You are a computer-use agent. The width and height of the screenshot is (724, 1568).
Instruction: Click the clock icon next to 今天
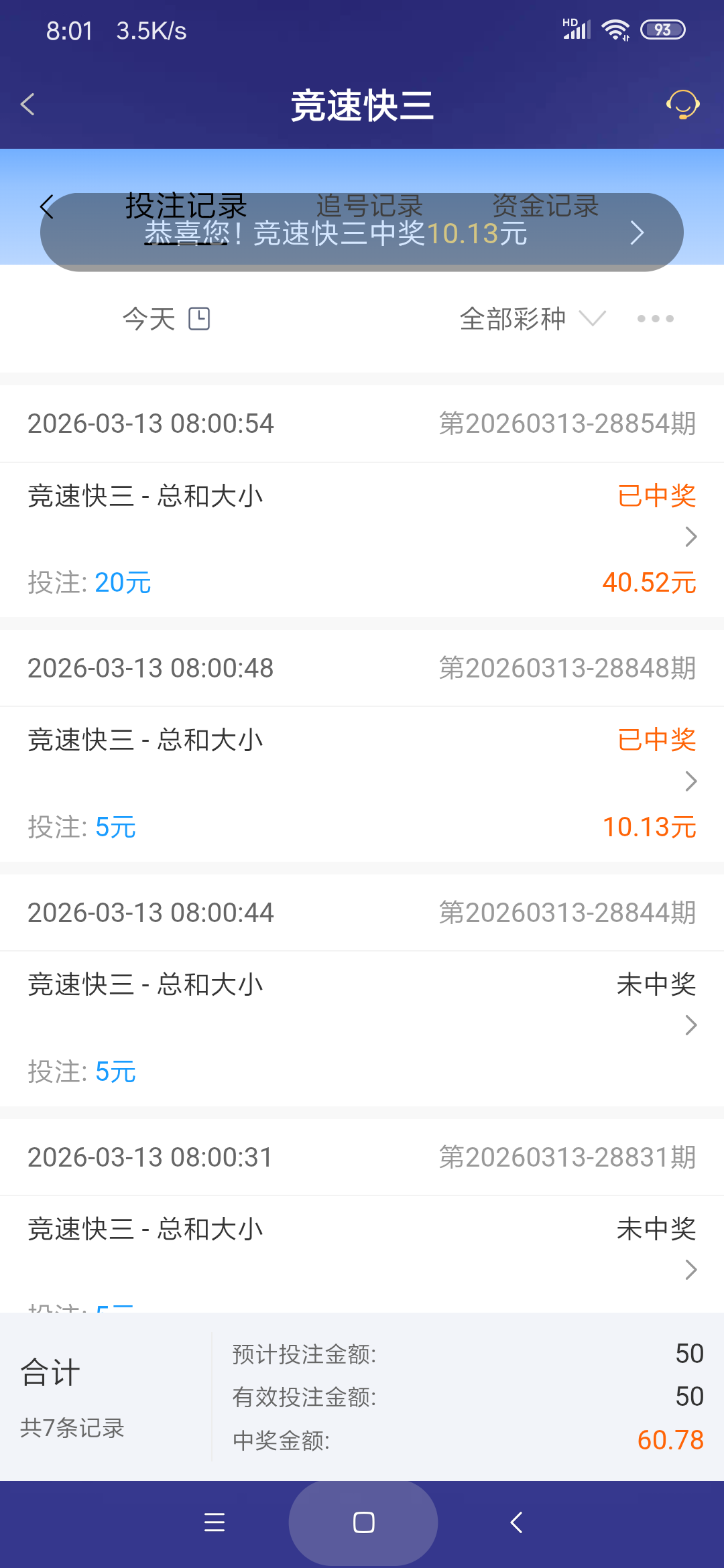coord(200,318)
